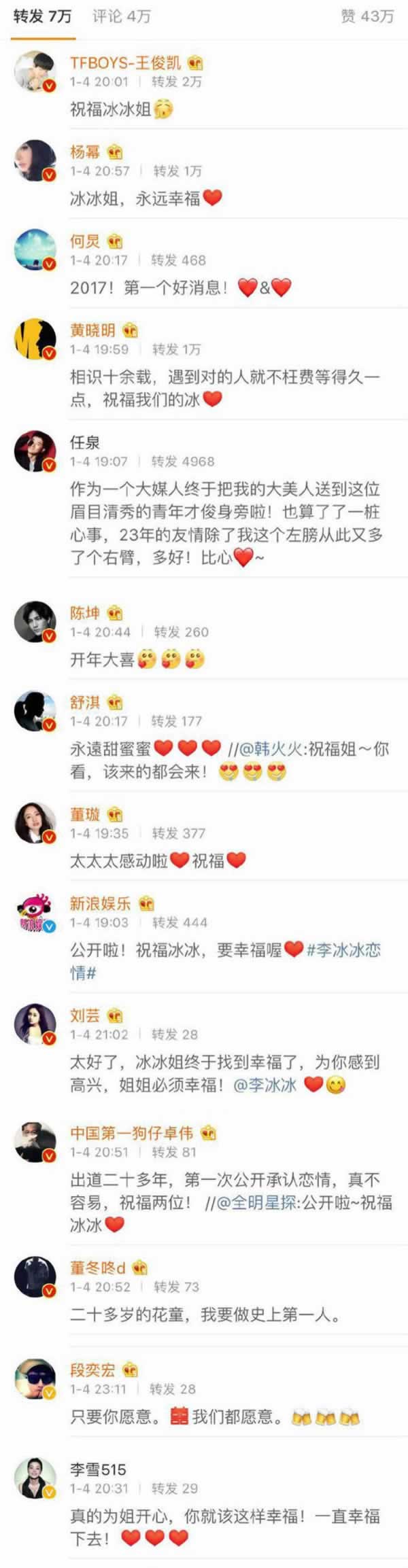Open 何炅's profile name
This screenshot has width=408, height=1568.
click(x=85, y=241)
